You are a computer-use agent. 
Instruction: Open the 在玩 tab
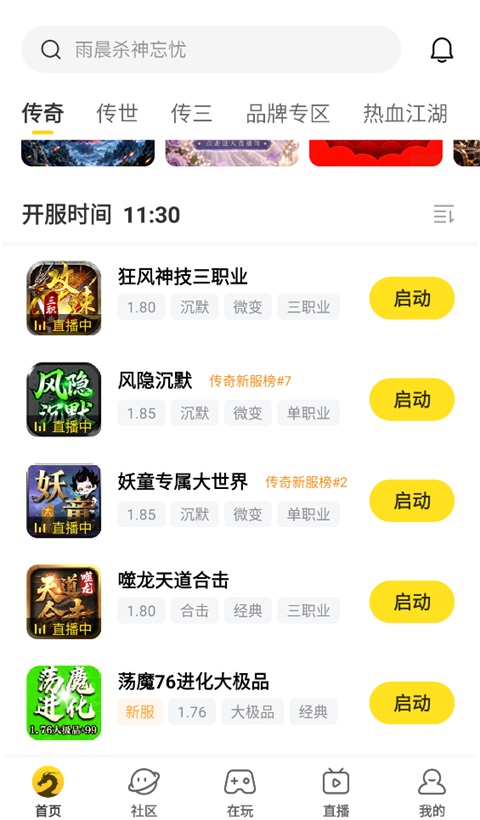click(240, 792)
